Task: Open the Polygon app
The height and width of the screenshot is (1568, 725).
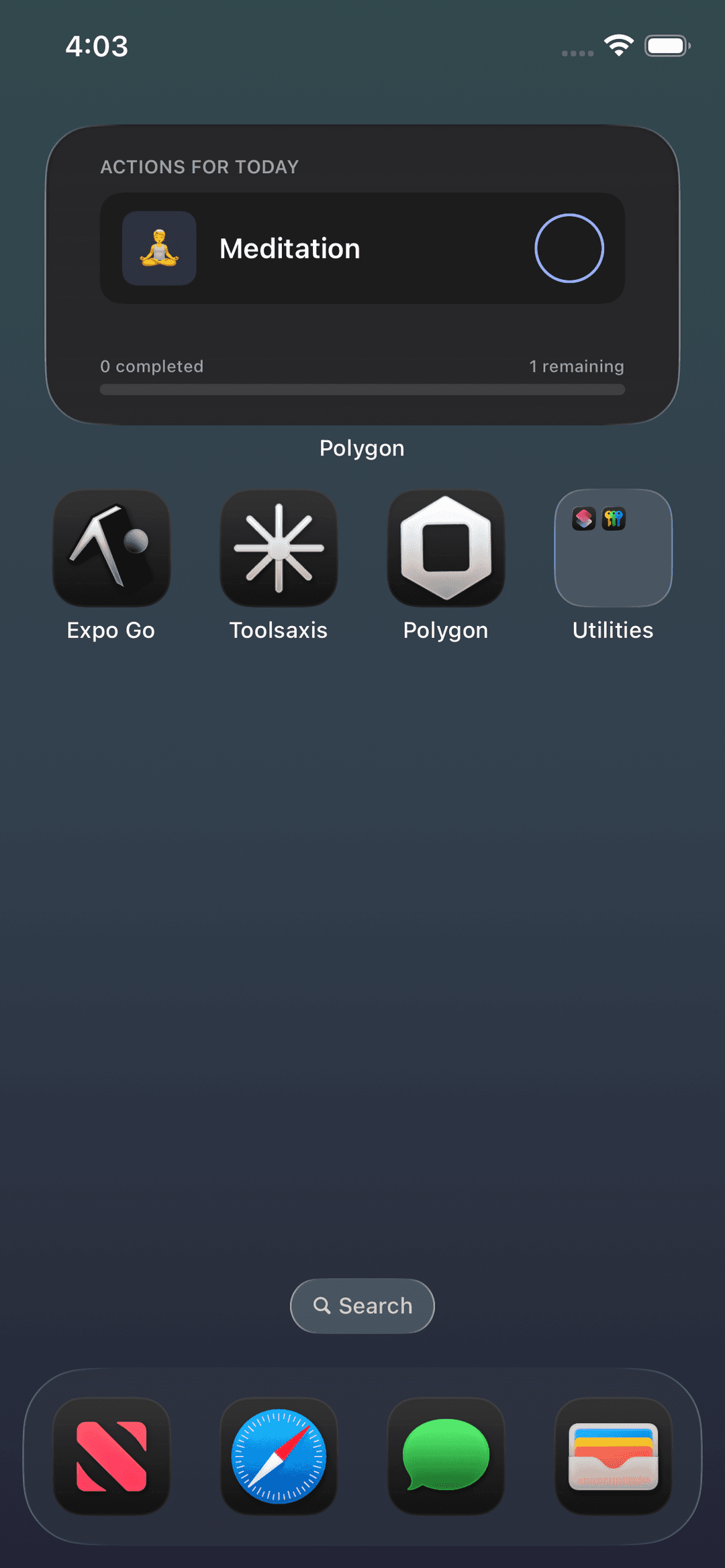Action: click(x=445, y=548)
